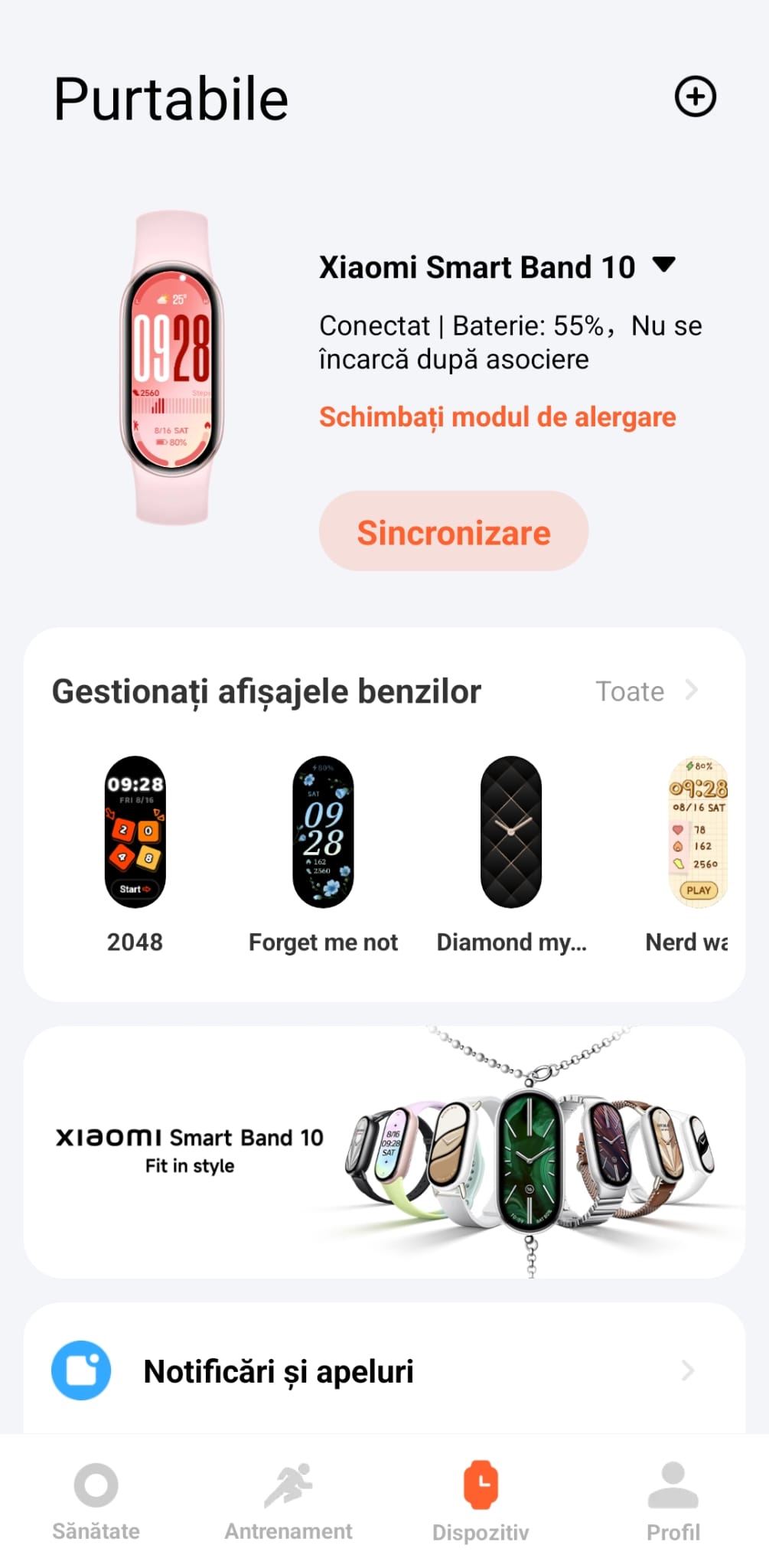Pick the Nerd watch face
Viewport: 769px width, 1568px height.
click(697, 832)
